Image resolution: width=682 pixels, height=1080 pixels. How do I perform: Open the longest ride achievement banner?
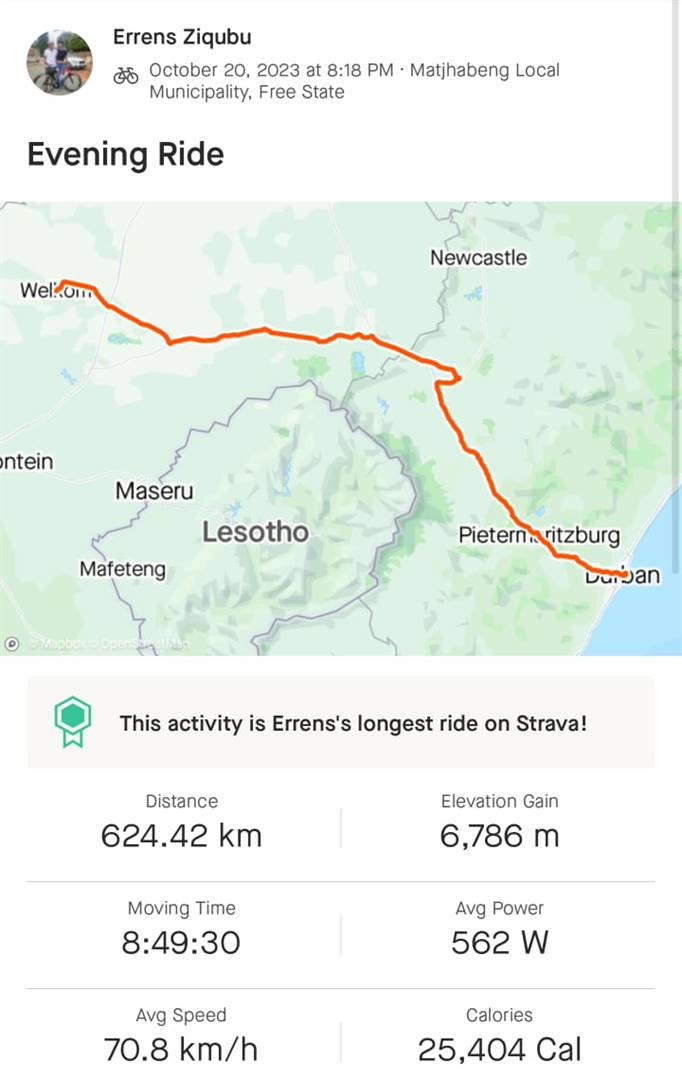[x=340, y=722]
